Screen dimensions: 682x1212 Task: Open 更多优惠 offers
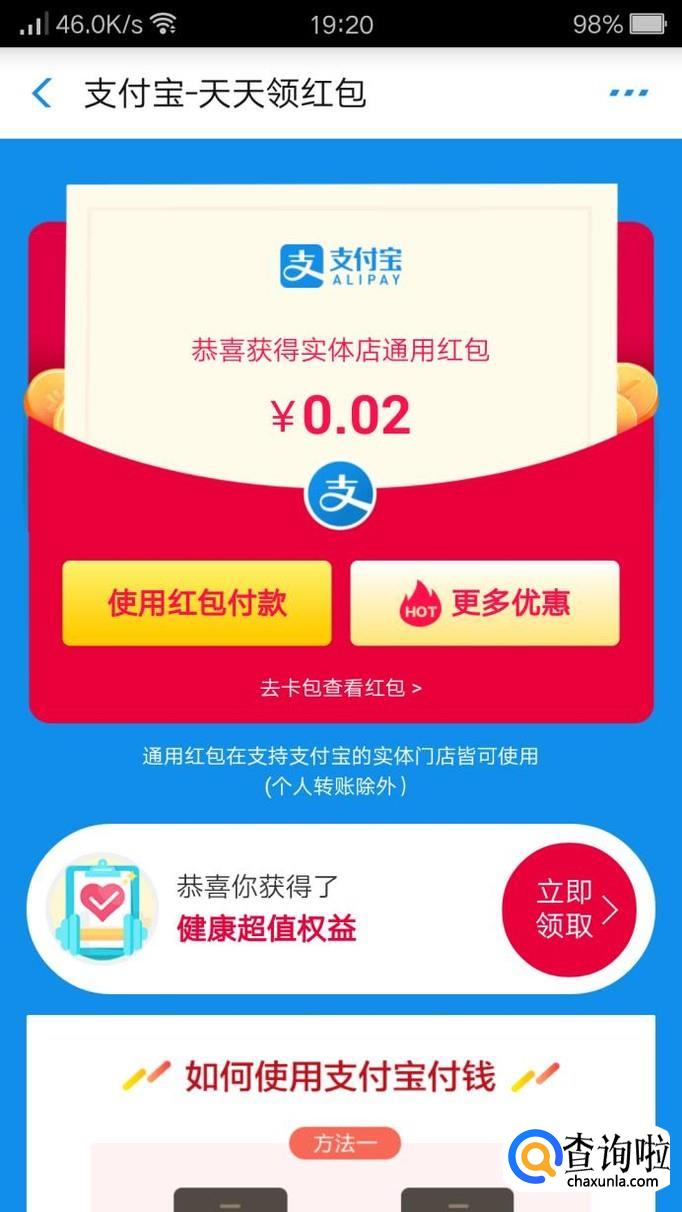[485, 603]
